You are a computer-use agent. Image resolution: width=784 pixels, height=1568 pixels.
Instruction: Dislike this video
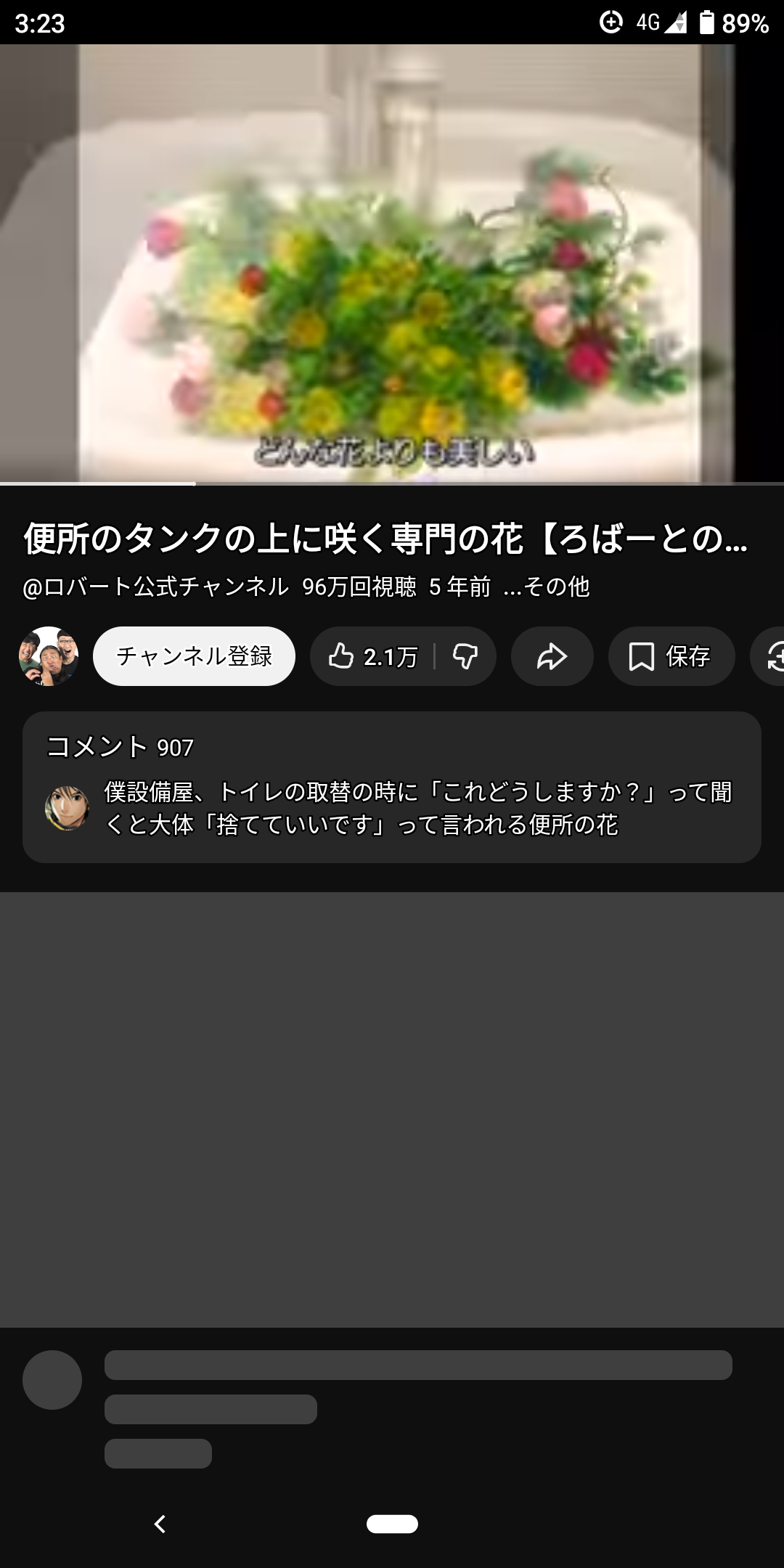tap(465, 656)
